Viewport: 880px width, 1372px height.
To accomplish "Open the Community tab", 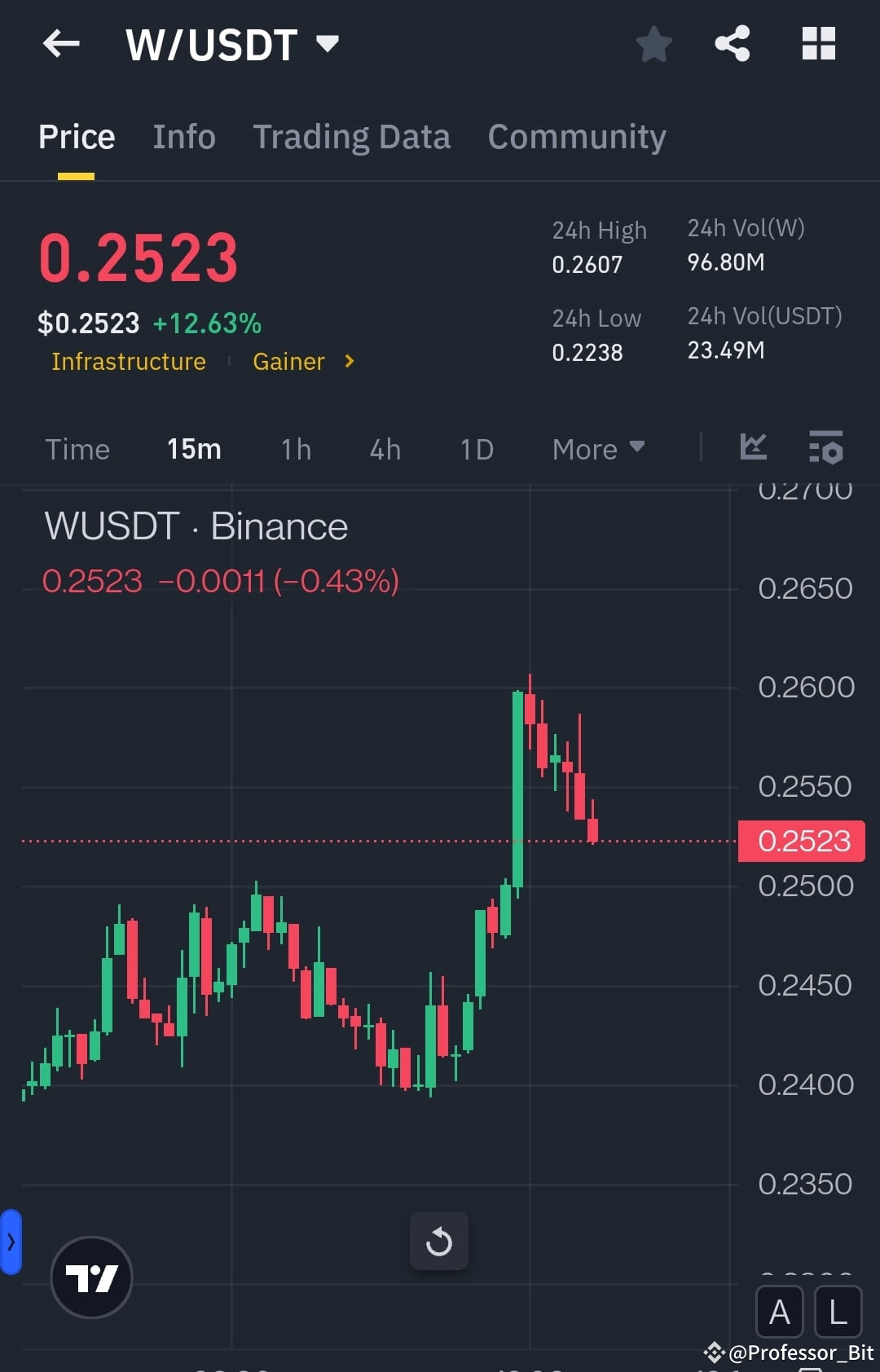I will (x=576, y=136).
